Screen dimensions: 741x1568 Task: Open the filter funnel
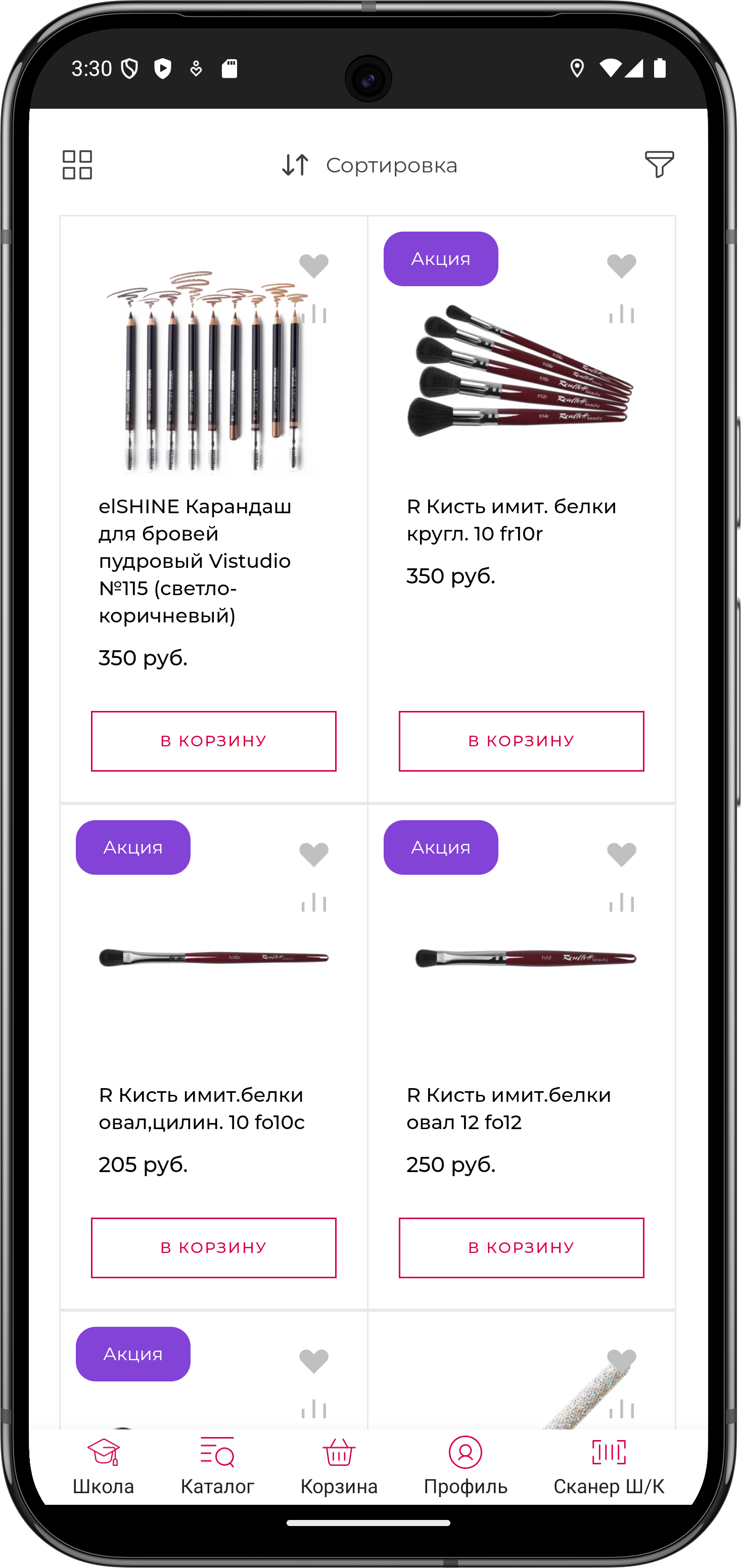(x=659, y=165)
